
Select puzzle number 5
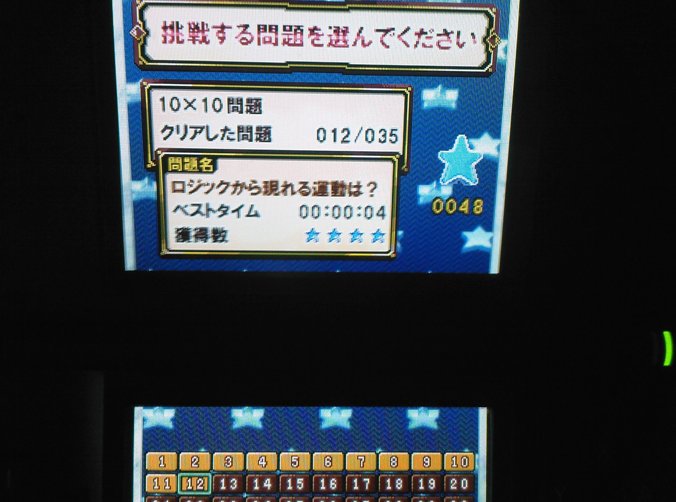coord(294,463)
